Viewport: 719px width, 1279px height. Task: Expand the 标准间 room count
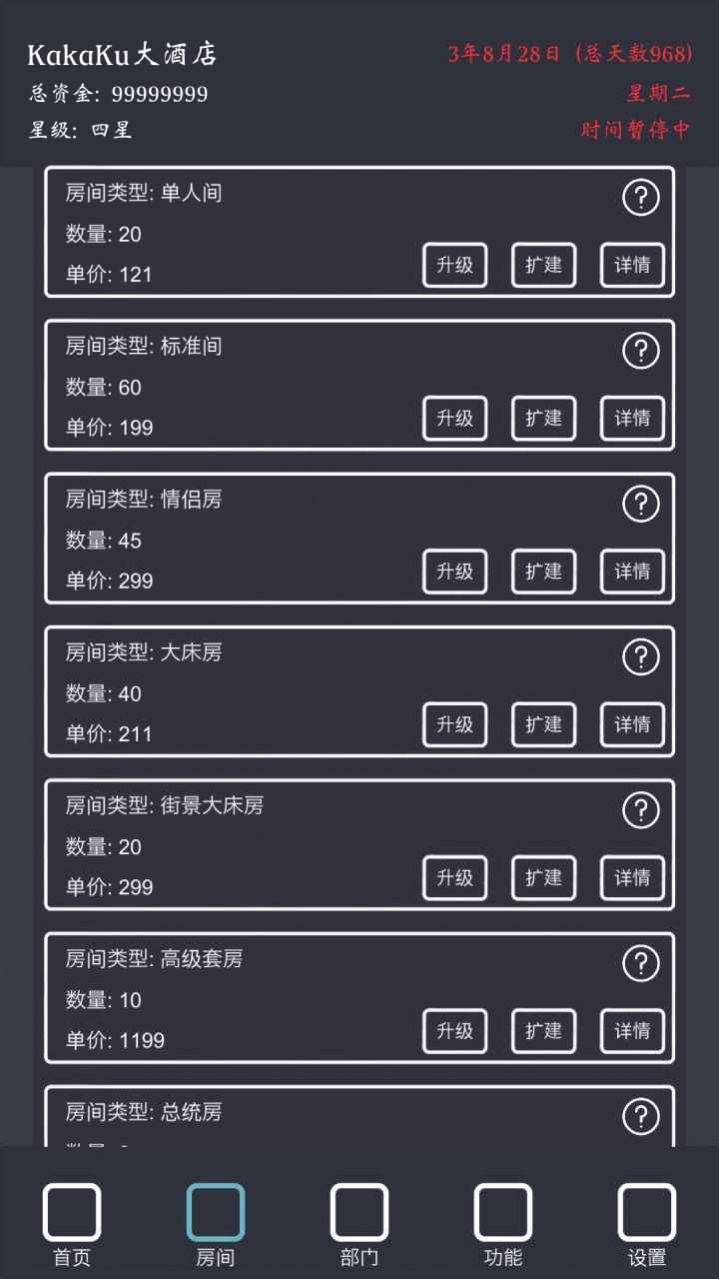543,418
